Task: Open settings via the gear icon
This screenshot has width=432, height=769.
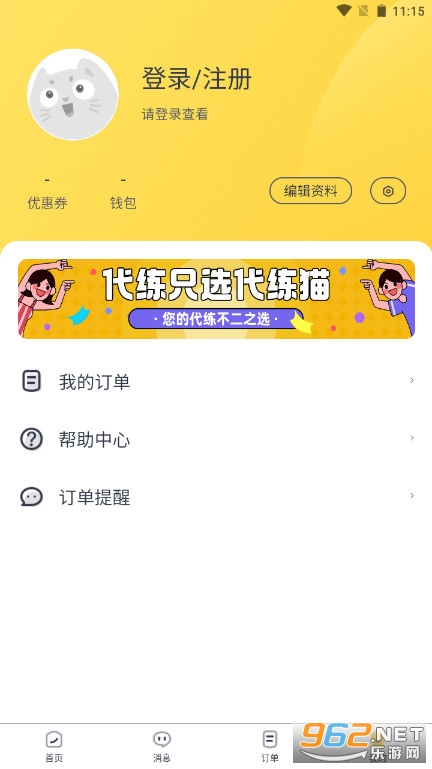Action: pyautogui.click(x=388, y=191)
